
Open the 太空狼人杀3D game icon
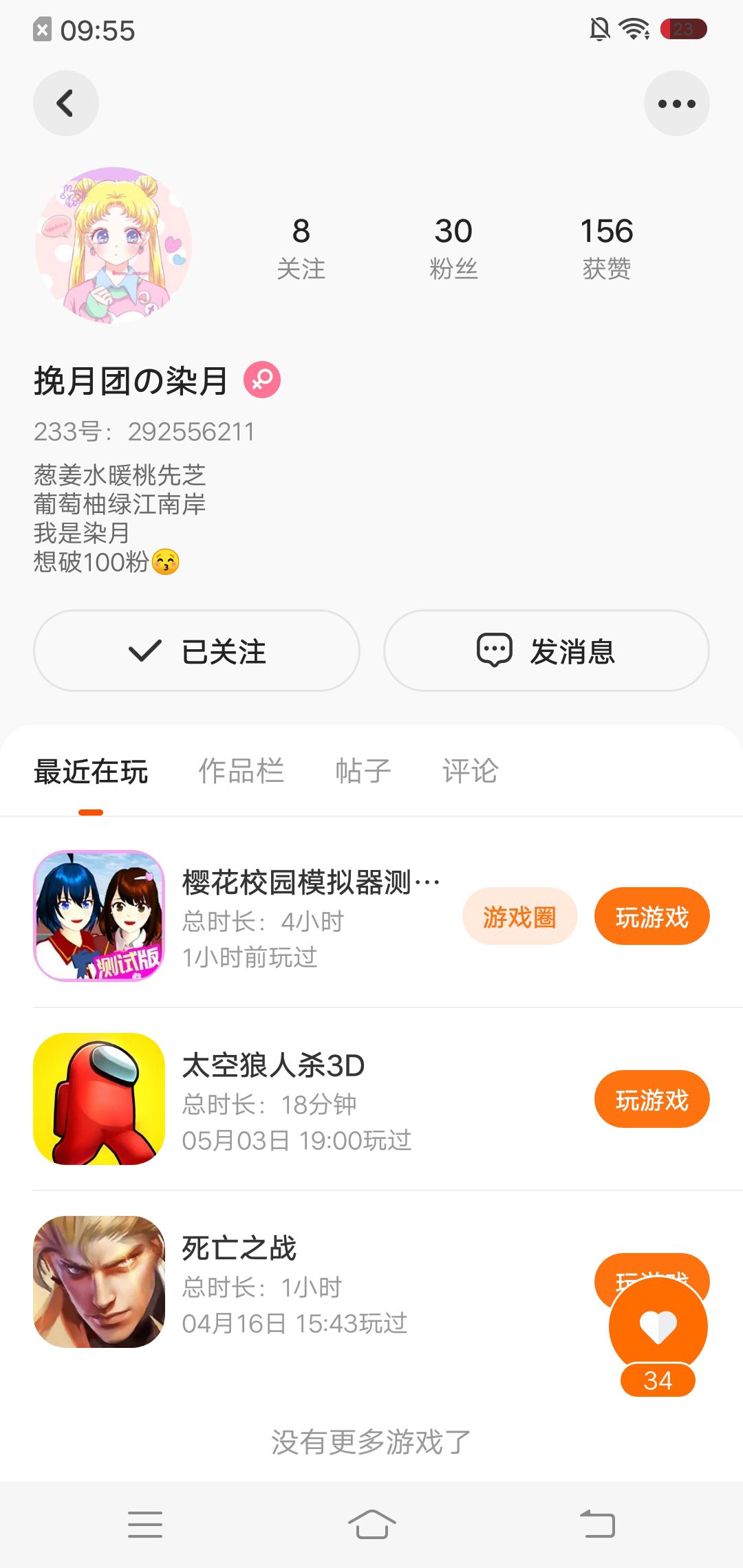tap(99, 1099)
